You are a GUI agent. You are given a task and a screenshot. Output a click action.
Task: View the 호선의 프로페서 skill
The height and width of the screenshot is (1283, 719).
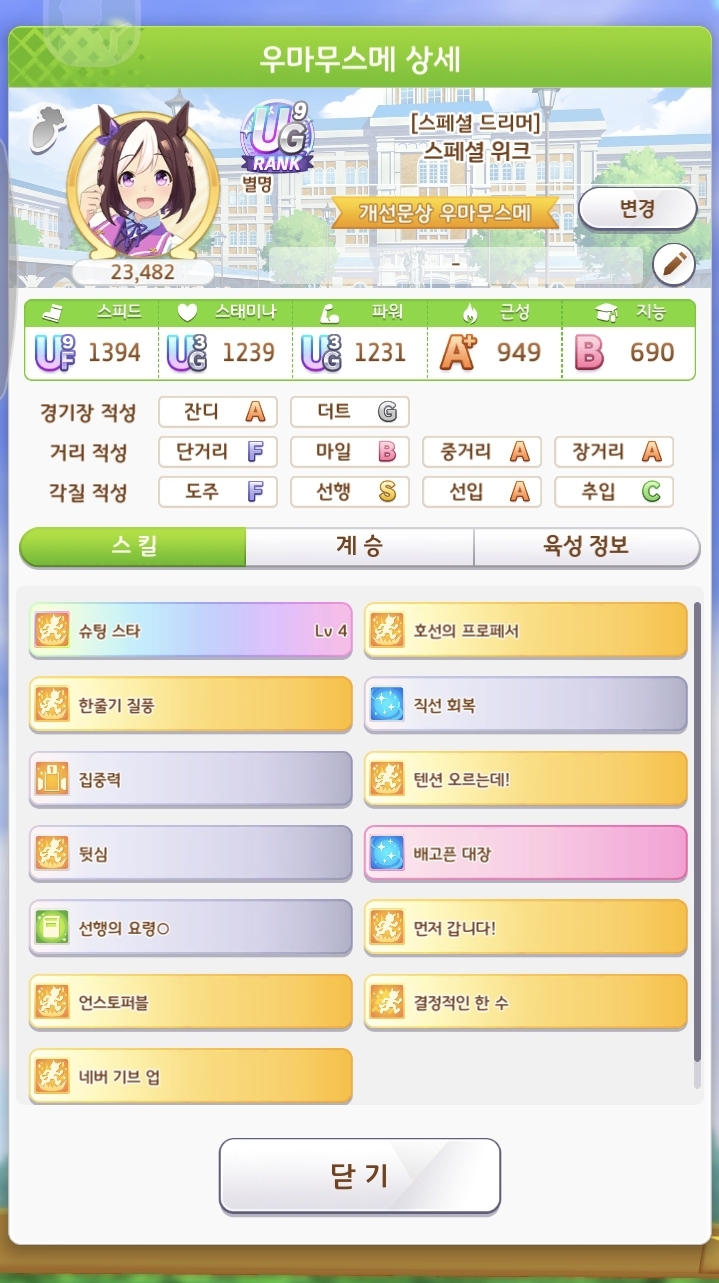pyautogui.click(x=525, y=630)
